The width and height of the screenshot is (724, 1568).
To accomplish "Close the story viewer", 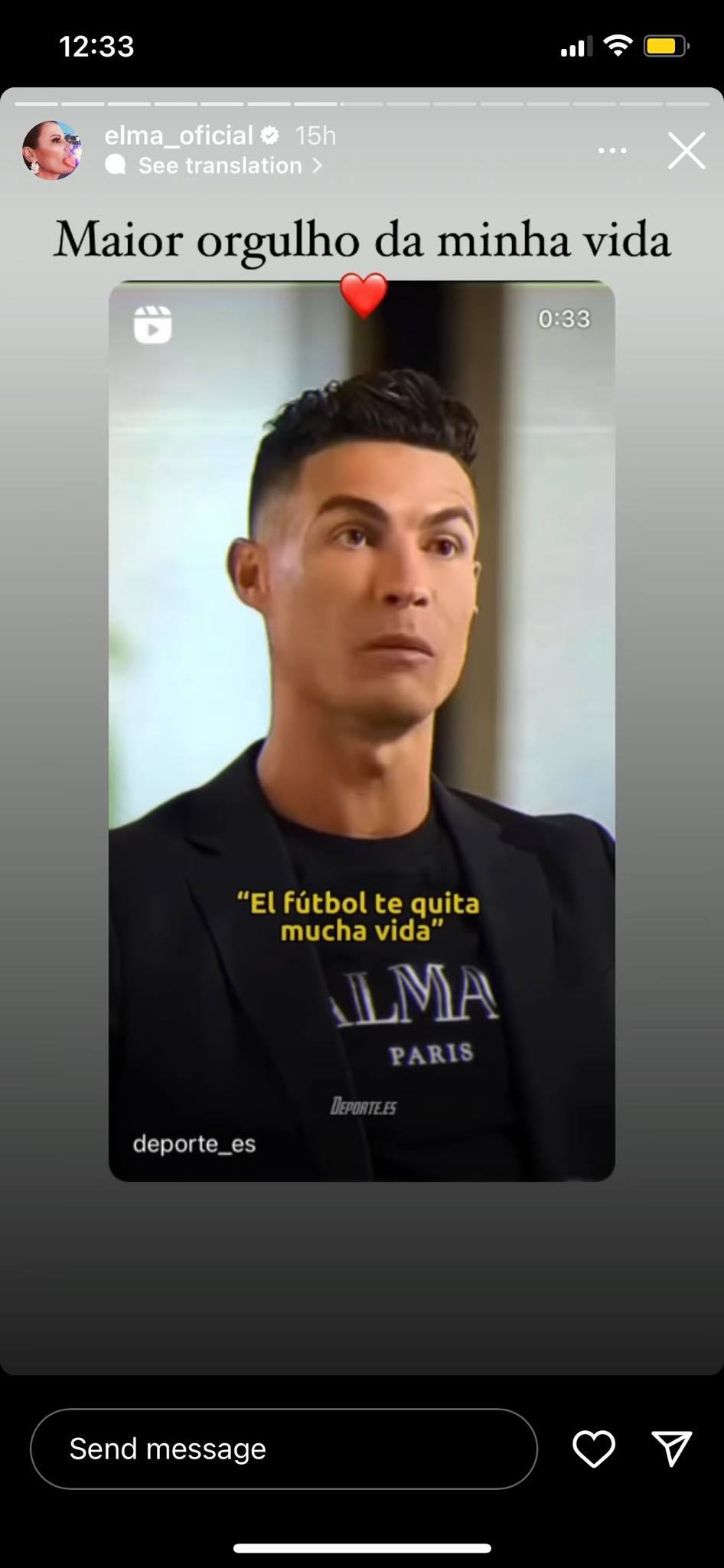I will pyautogui.click(x=686, y=151).
